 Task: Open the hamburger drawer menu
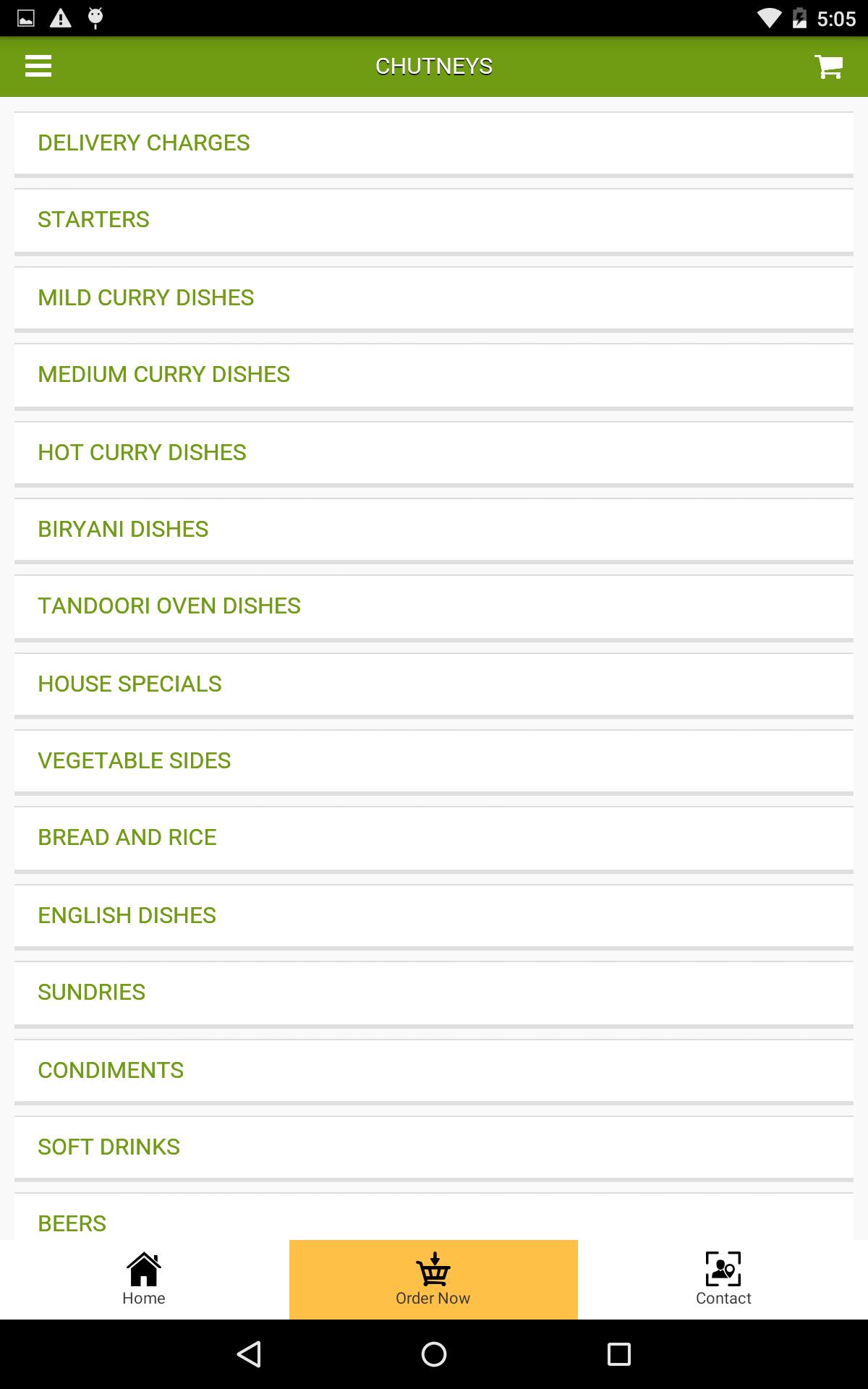[38, 66]
